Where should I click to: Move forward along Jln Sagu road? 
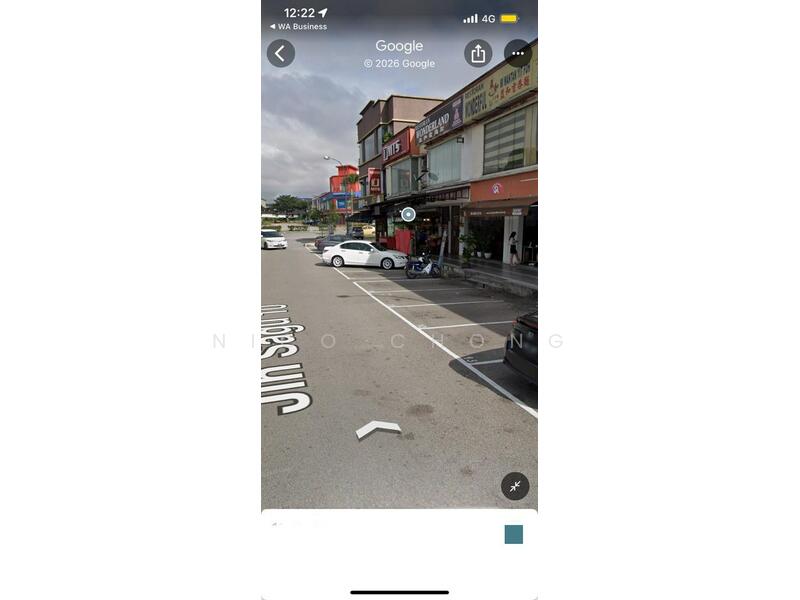point(378,429)
